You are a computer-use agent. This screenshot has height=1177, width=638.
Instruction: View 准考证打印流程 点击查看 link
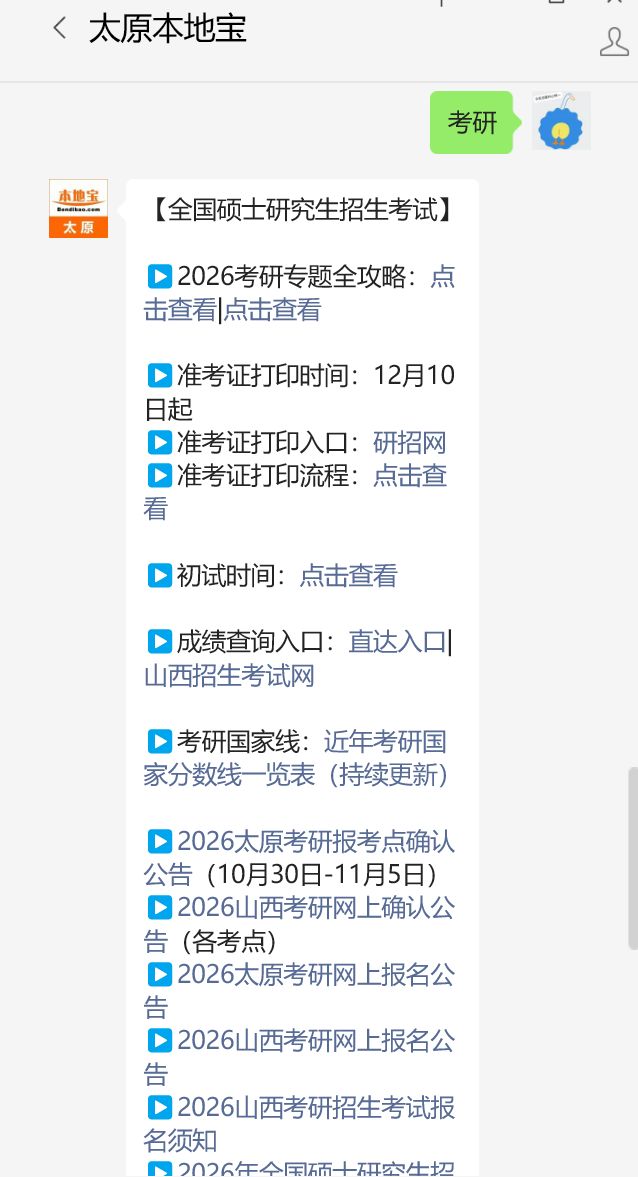[x=409, y=476]
